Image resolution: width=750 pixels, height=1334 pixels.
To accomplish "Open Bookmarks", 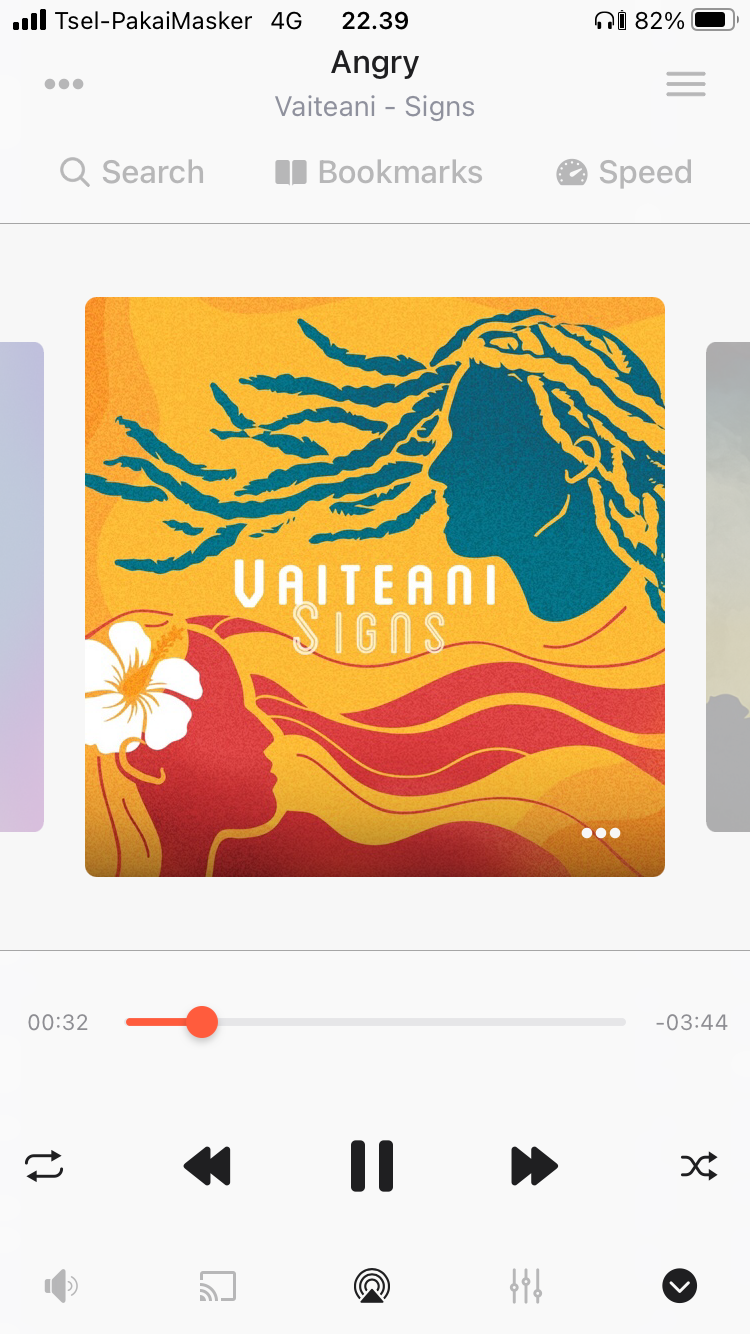I will point(379,172).
